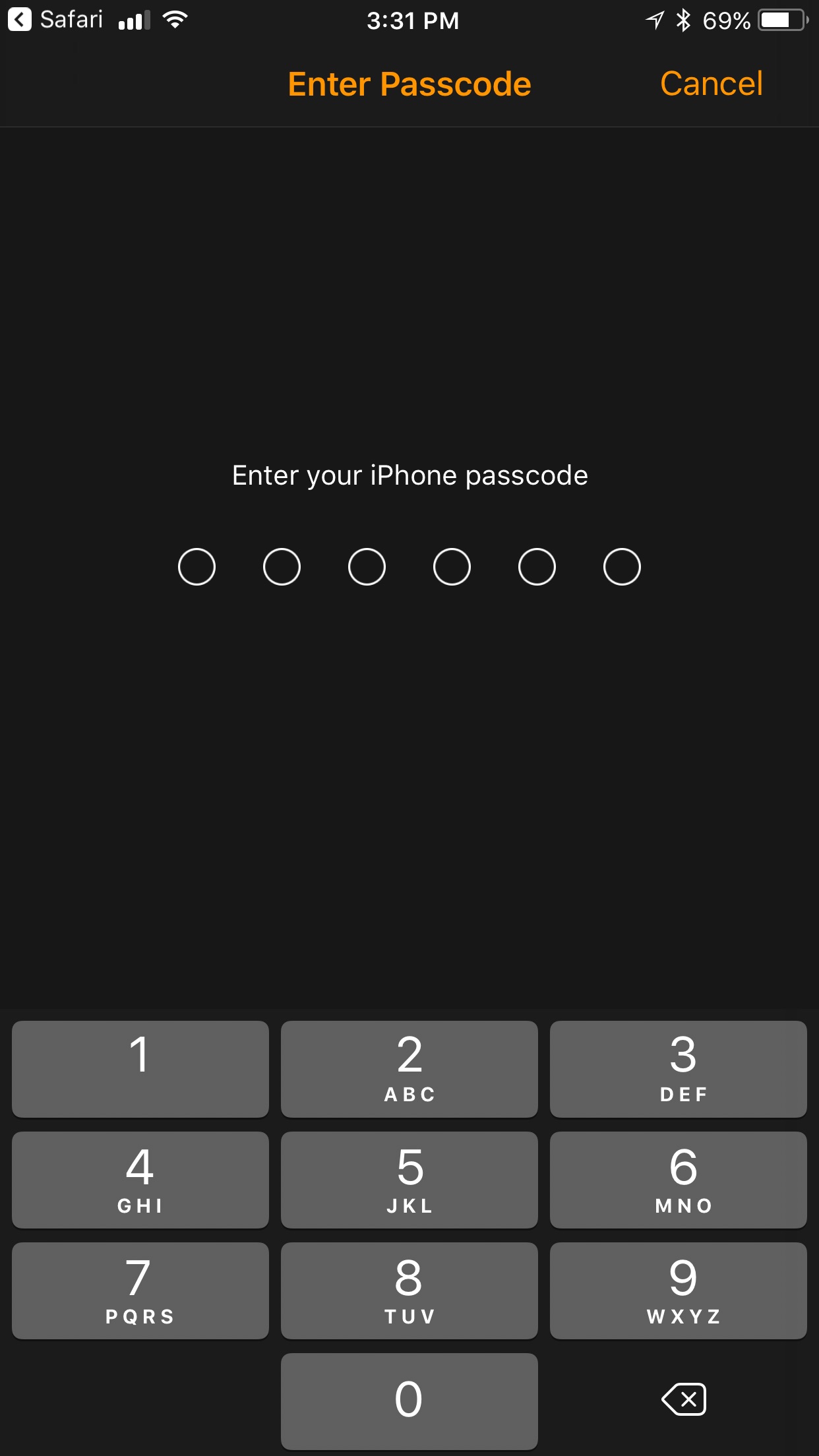Cancel the passcode entry
The width and height of the screenshot is (819, 1456).
(x=712, y=84)
